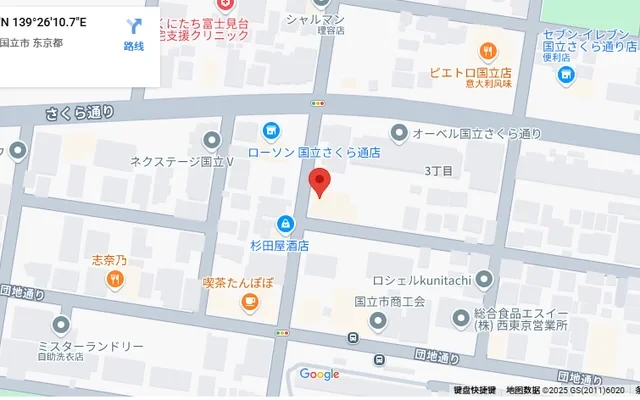Open ローソン 国立さくら通店 place marker
The width and height of the screenshot is (640, 400).
(270, 131)
